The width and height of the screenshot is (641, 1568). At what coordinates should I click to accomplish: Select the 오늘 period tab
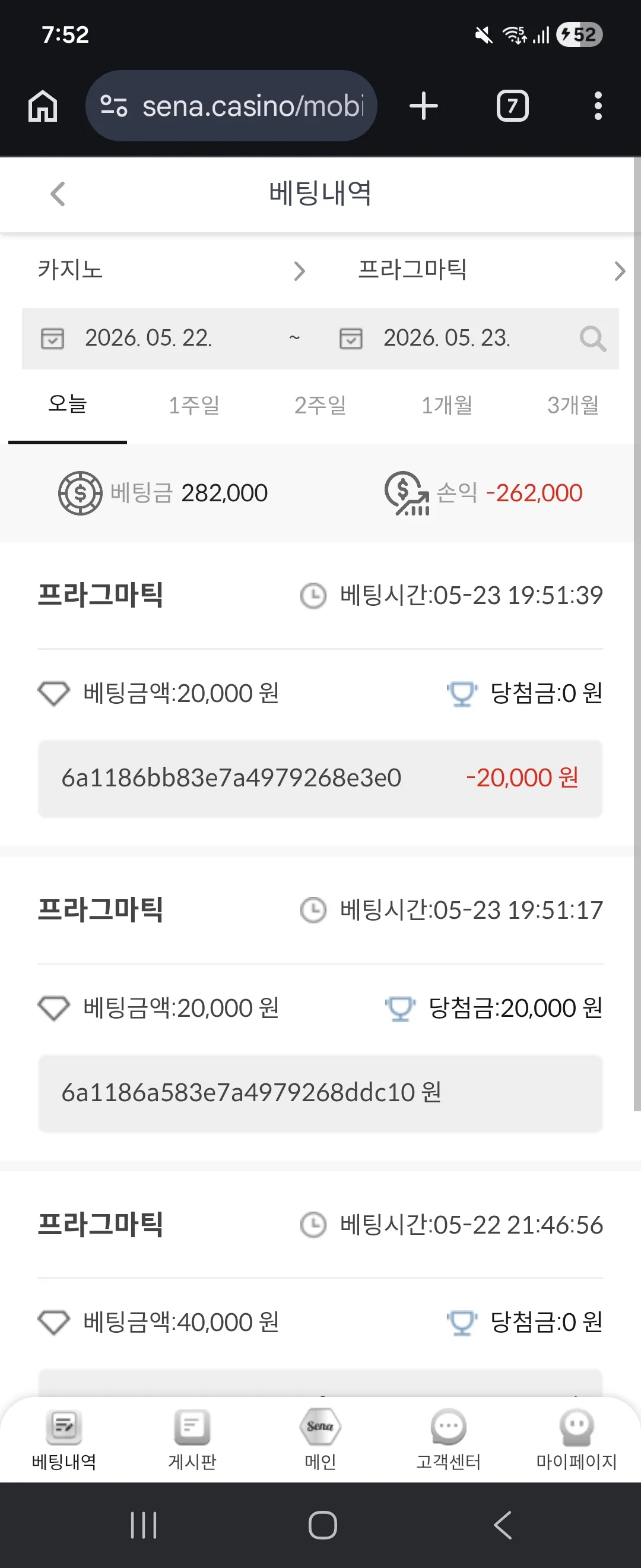68,404
